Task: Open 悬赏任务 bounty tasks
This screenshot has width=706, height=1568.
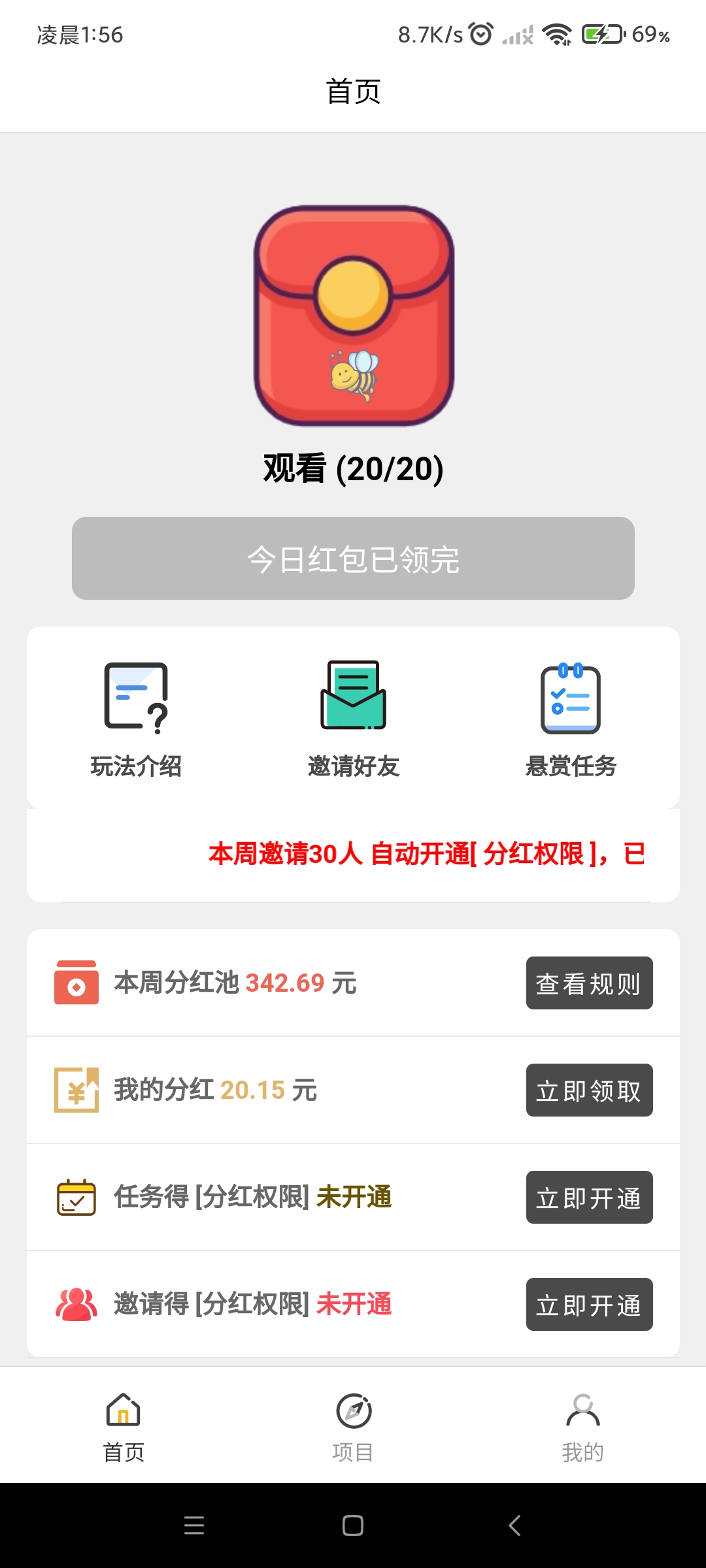Action: click(571, 719)
